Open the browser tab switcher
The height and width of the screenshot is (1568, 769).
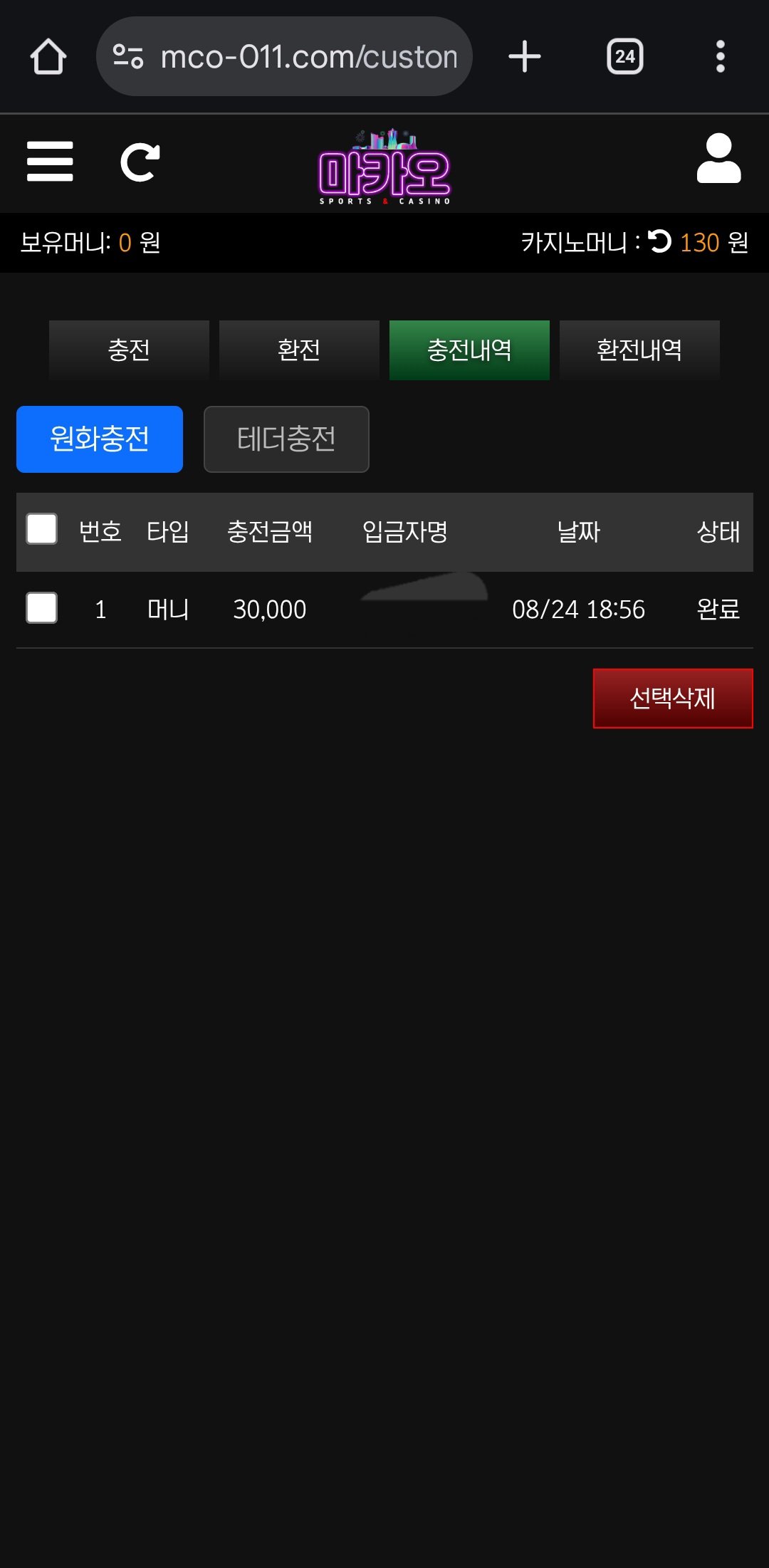pos(624,56)
